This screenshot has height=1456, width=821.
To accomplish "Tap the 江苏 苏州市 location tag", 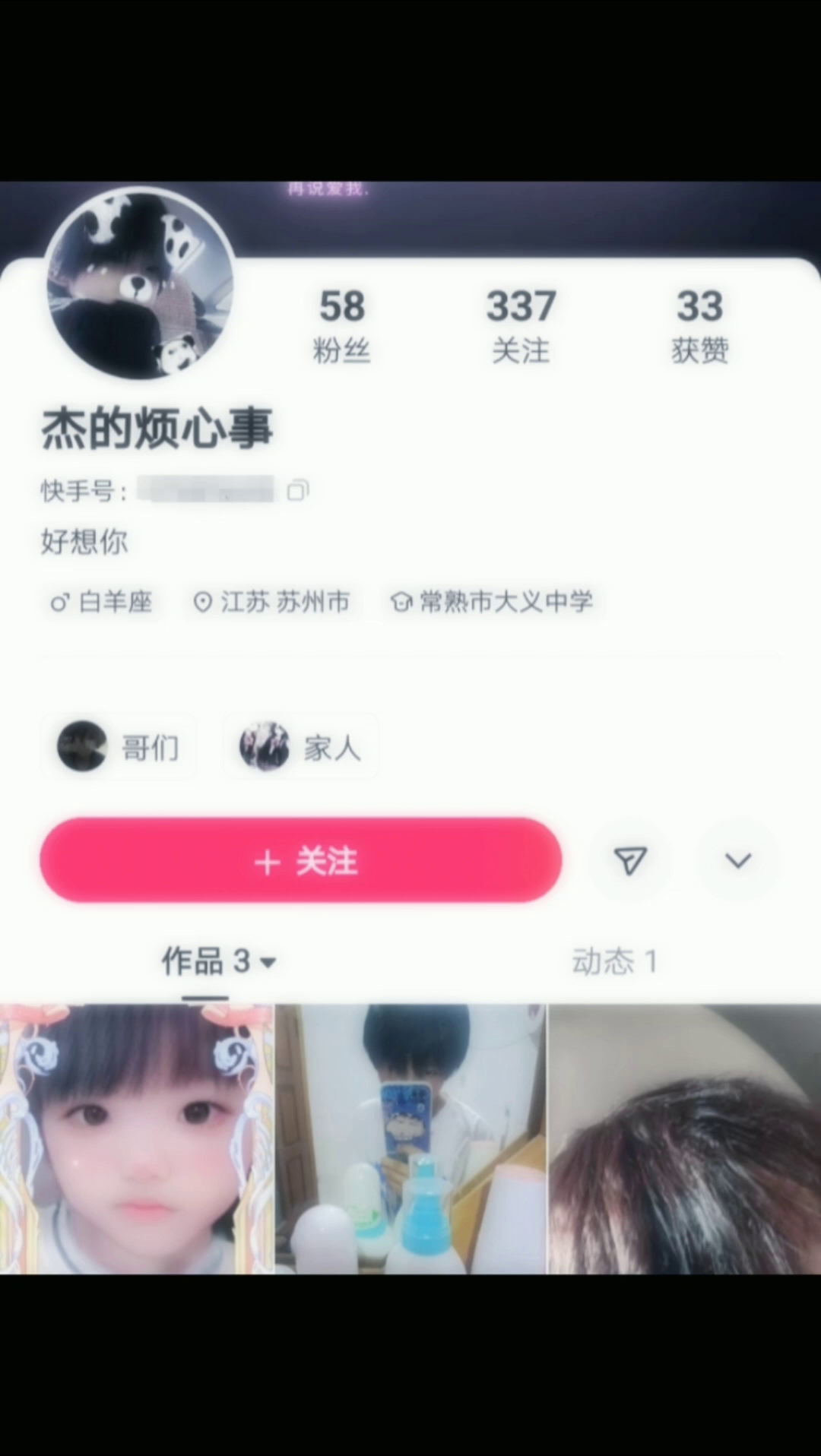I will coord(272,602).
